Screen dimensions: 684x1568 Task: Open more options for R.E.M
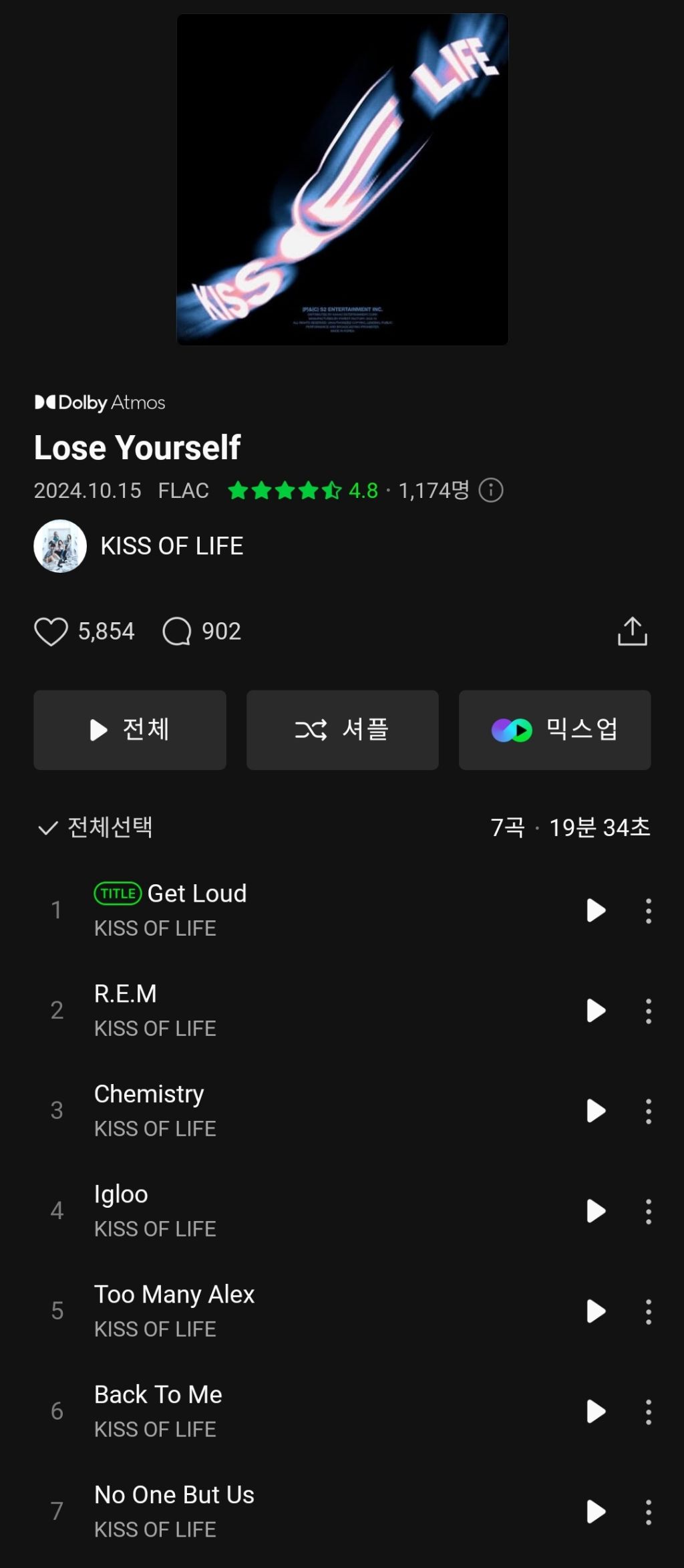pyautogui.click(x=648, y=1011)
